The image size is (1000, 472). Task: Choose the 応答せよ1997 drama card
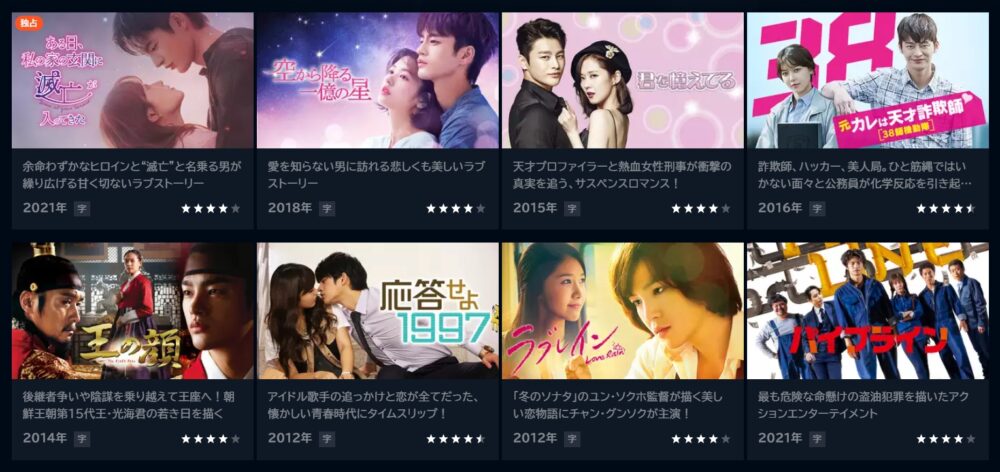pos(378,311)
